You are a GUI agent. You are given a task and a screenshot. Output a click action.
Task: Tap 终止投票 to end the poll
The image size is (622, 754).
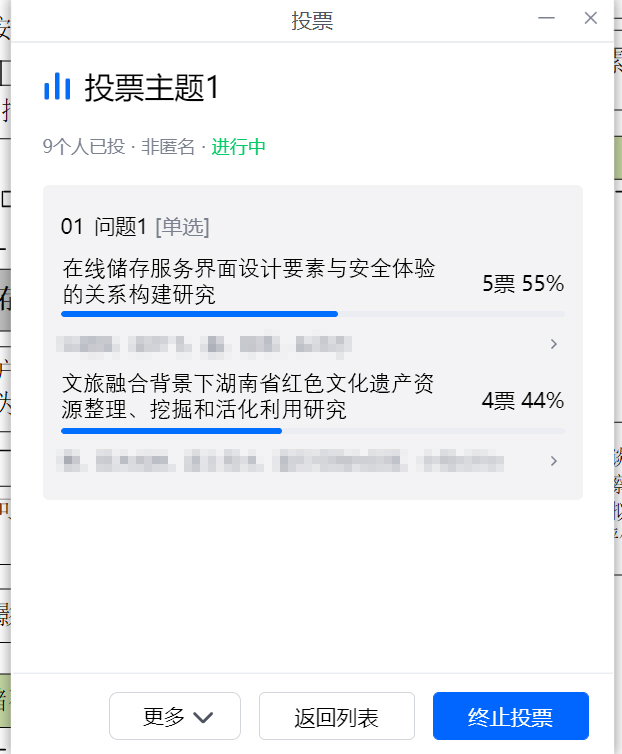click(510, 717)
